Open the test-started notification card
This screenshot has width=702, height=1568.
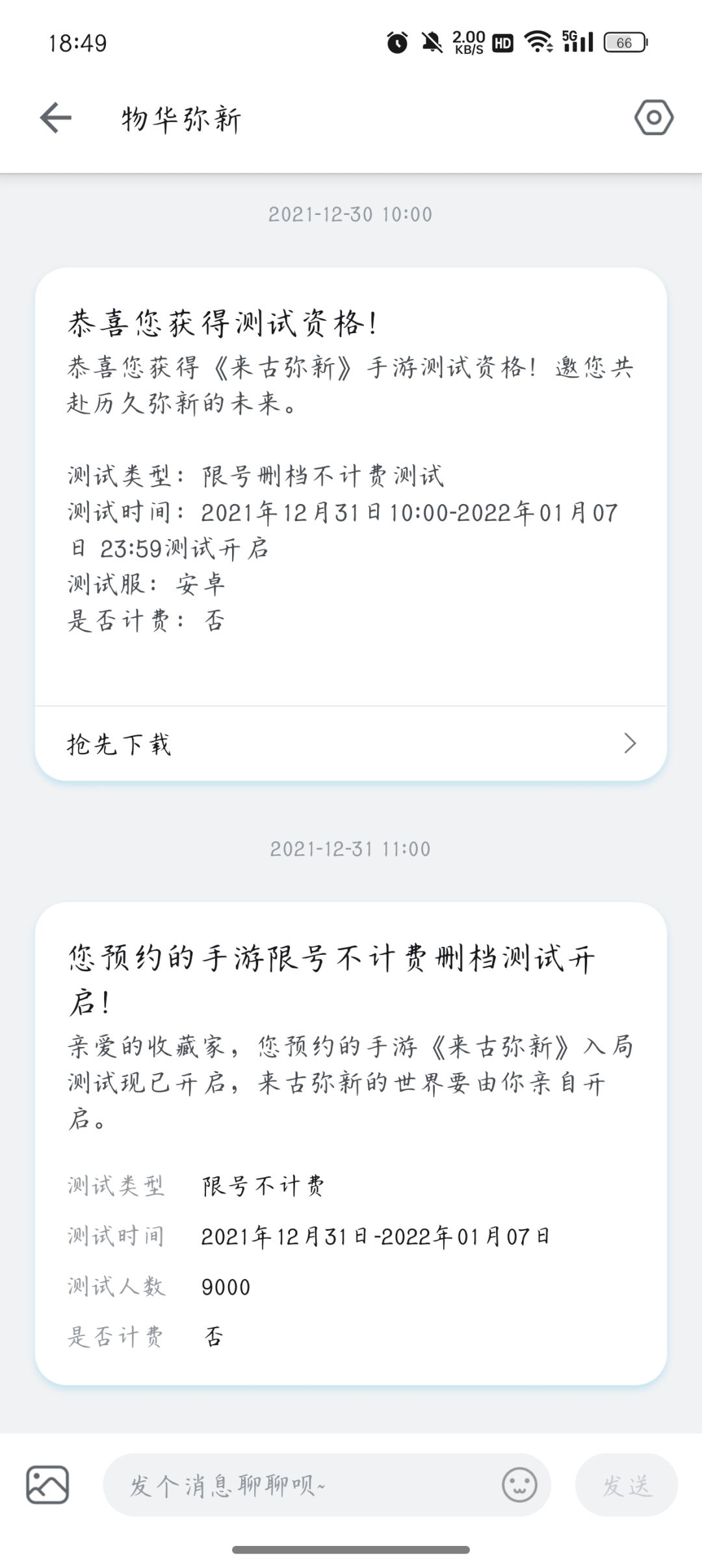coord(351,1143)
